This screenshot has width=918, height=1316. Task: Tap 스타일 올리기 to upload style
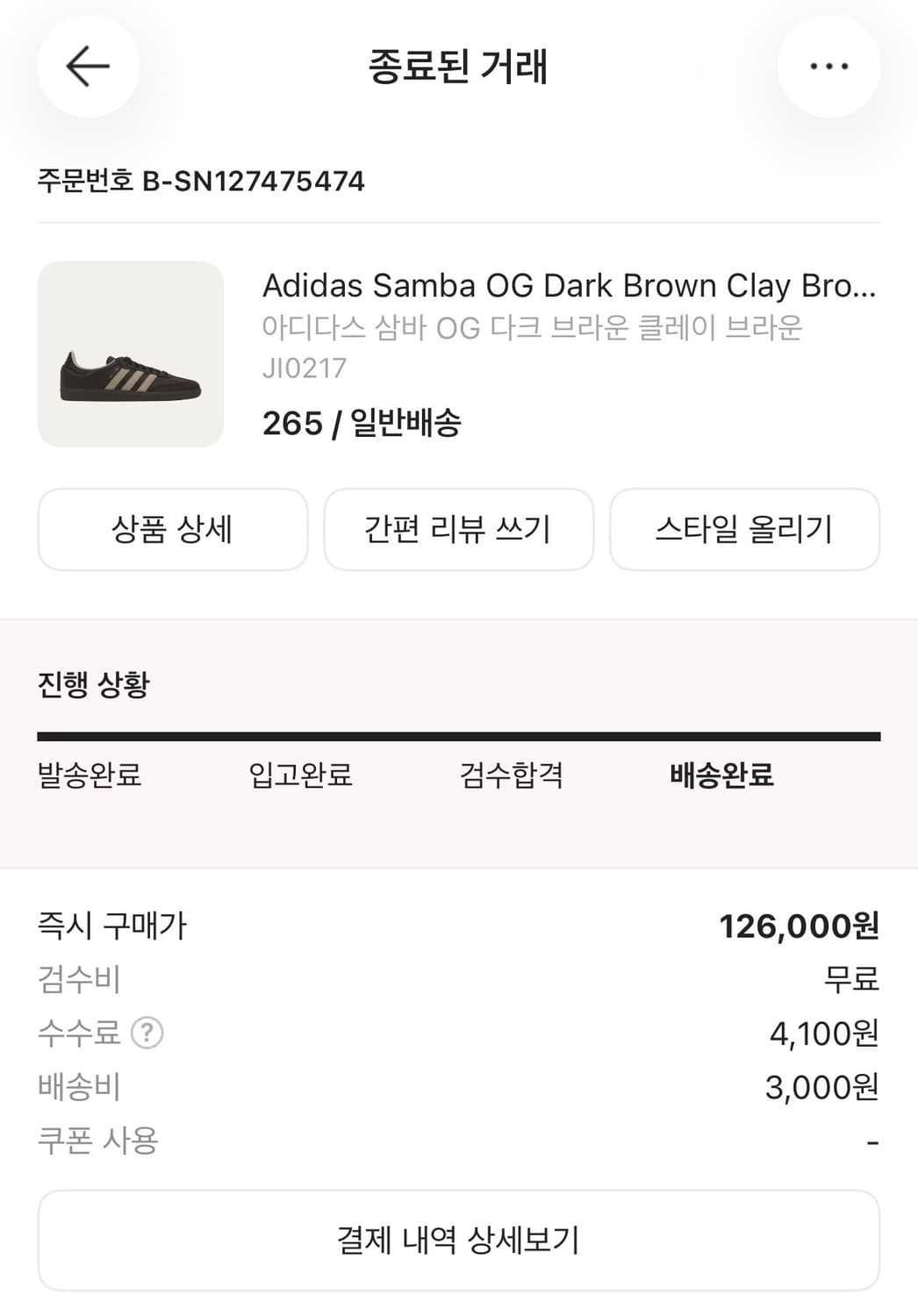[x=745, y=529]
